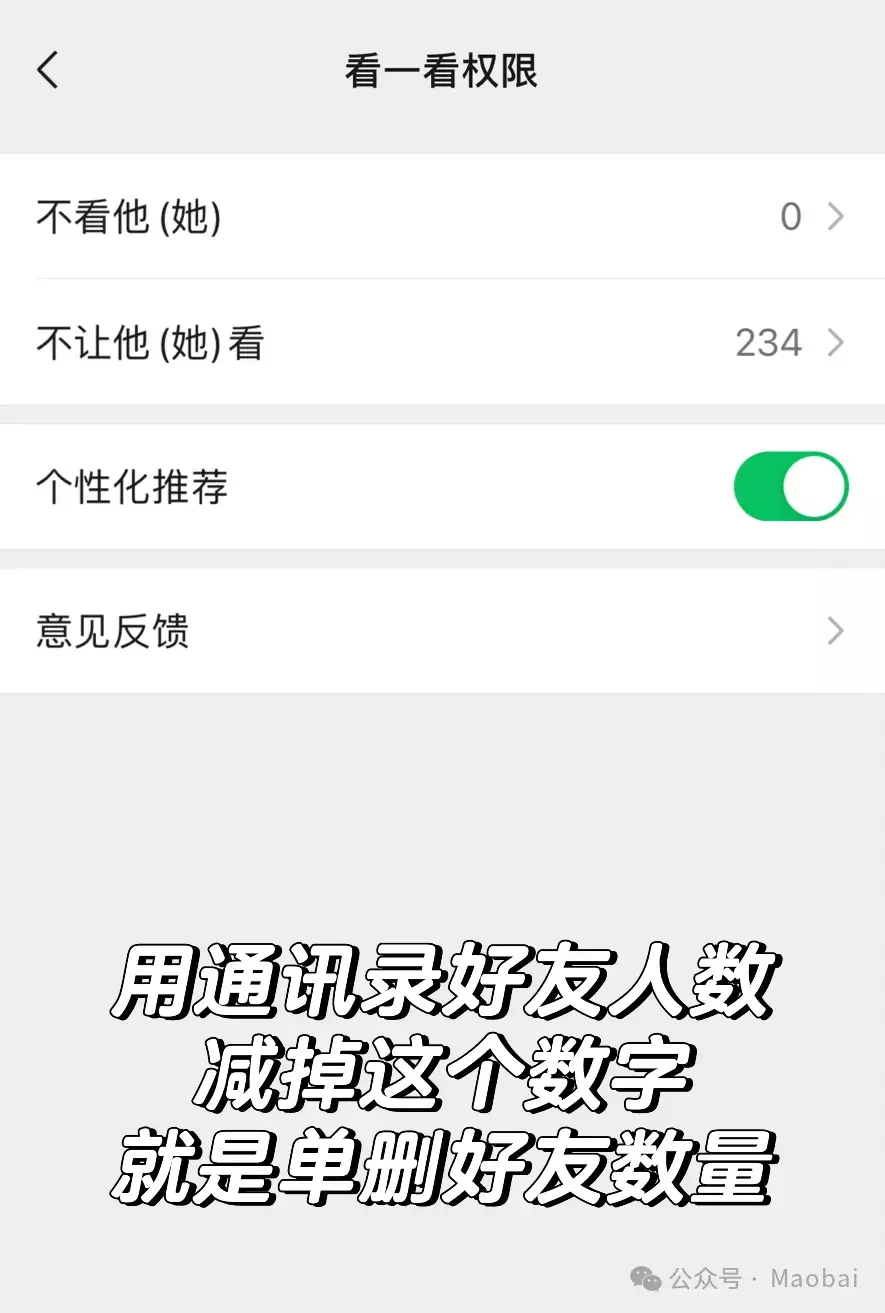The width and height of the screenshot is (885, 1313).
Task: Tap the count 0 next to 不看他(她)
Action: point(791,217)
